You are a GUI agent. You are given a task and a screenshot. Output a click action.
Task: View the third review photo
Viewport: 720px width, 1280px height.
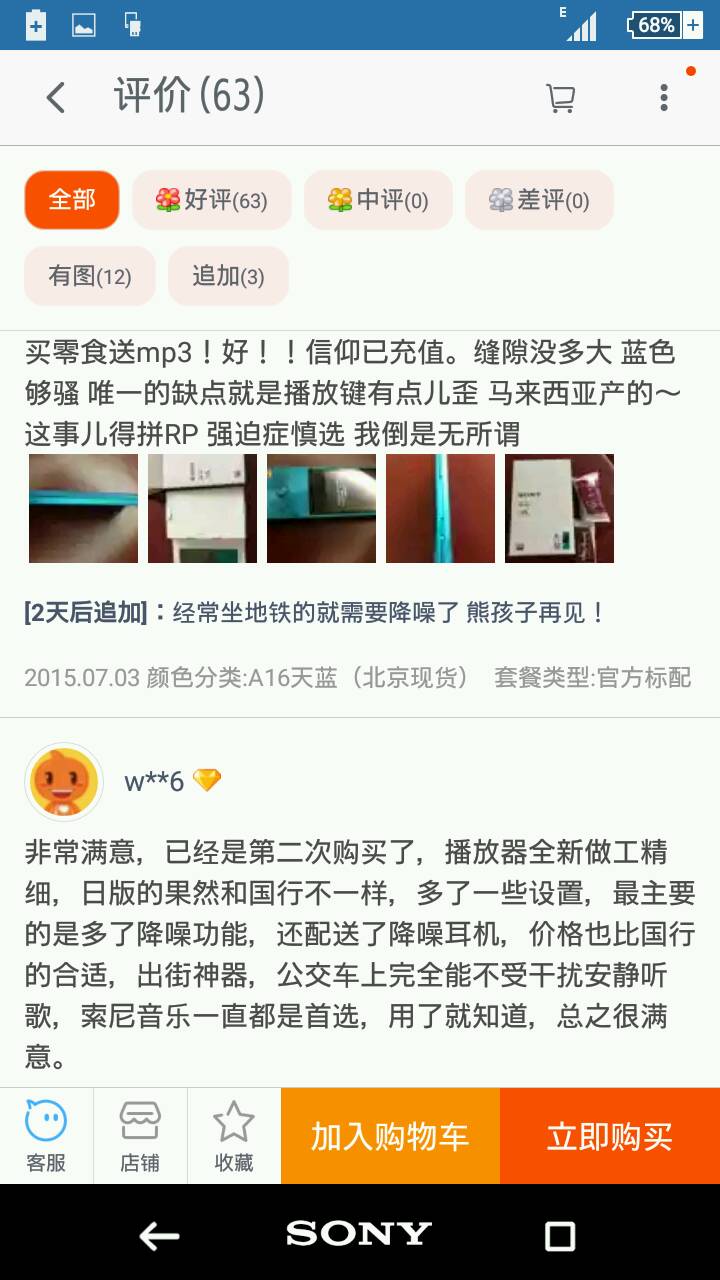[x=321, y=508]
